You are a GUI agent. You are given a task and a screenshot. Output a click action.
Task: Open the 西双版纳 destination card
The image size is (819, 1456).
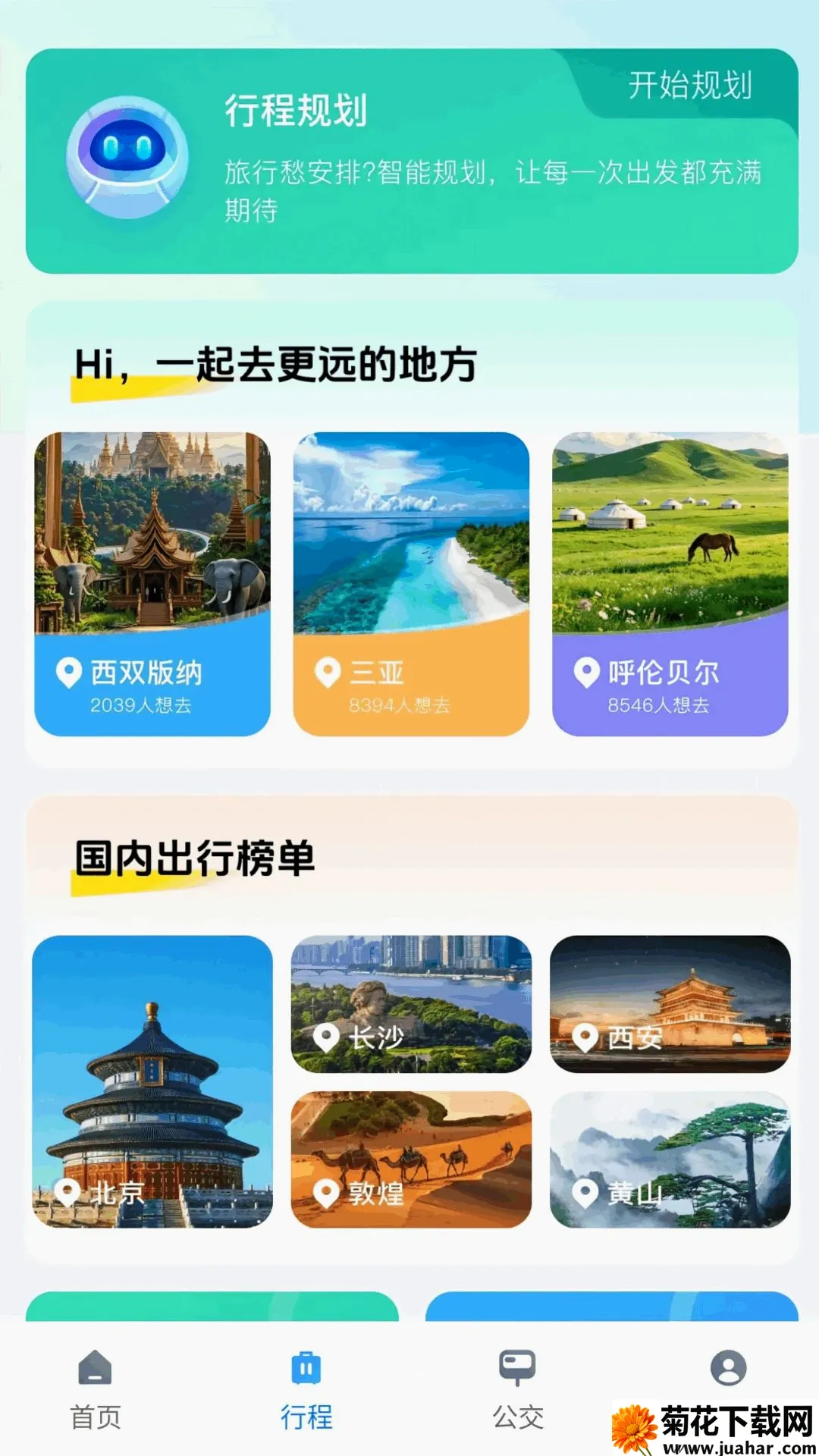pyautogui.click(x=152, y=584)
